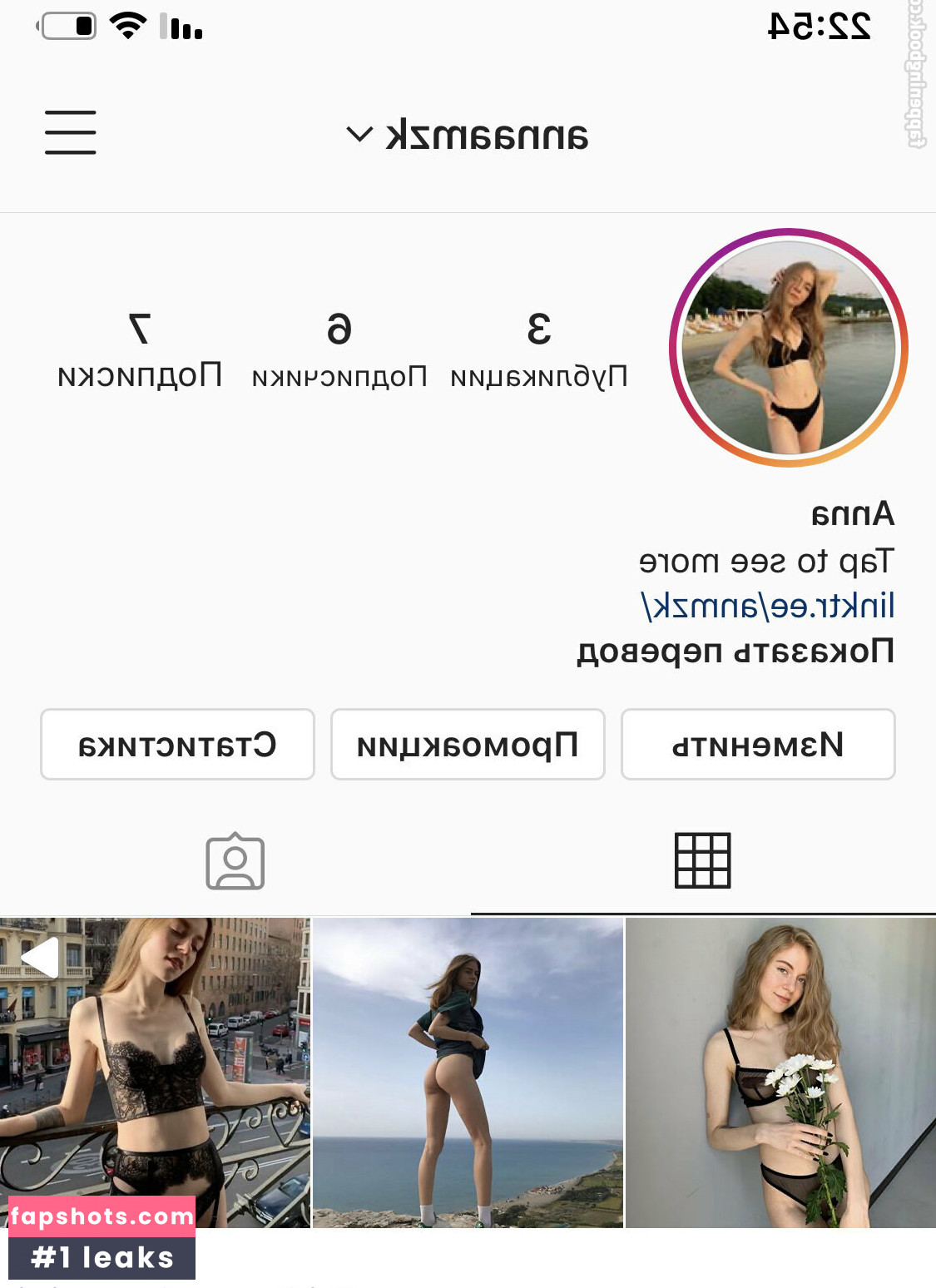Tap Показать перевод to translate bio
The height and width of the screenshot is (1288, 936).
(735, 651)
